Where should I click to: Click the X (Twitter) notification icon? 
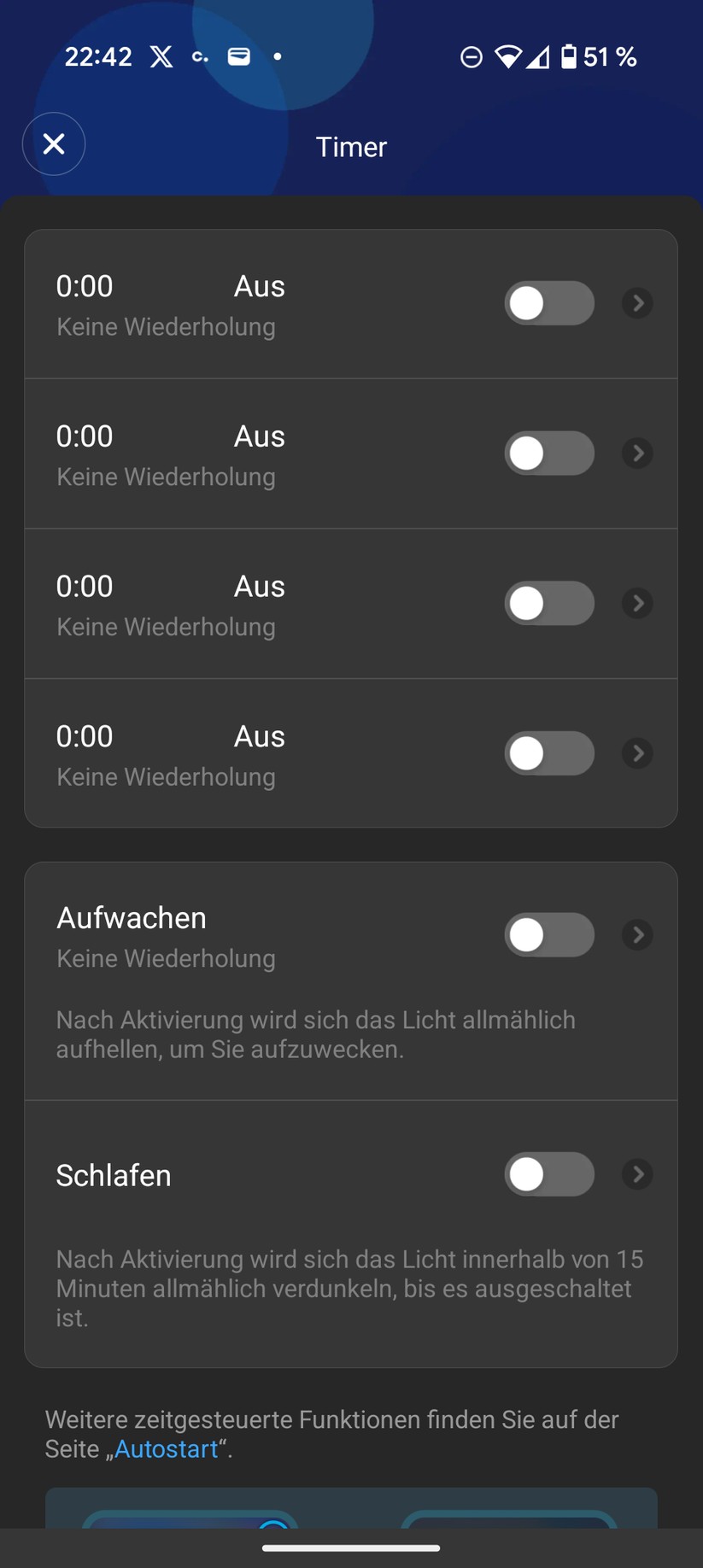(x=161, y=56)
